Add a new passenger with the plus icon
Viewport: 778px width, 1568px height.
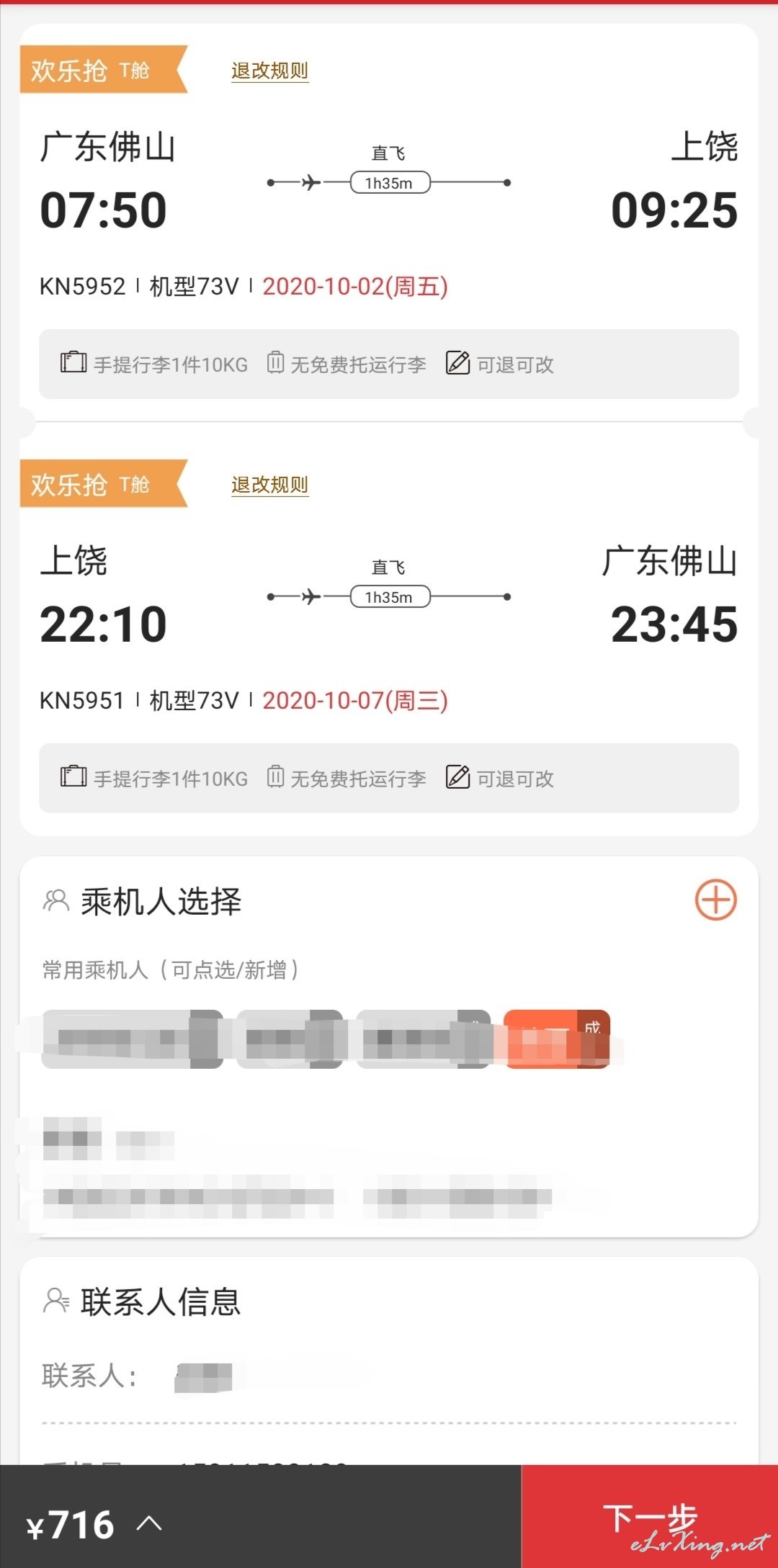point(715,900)
